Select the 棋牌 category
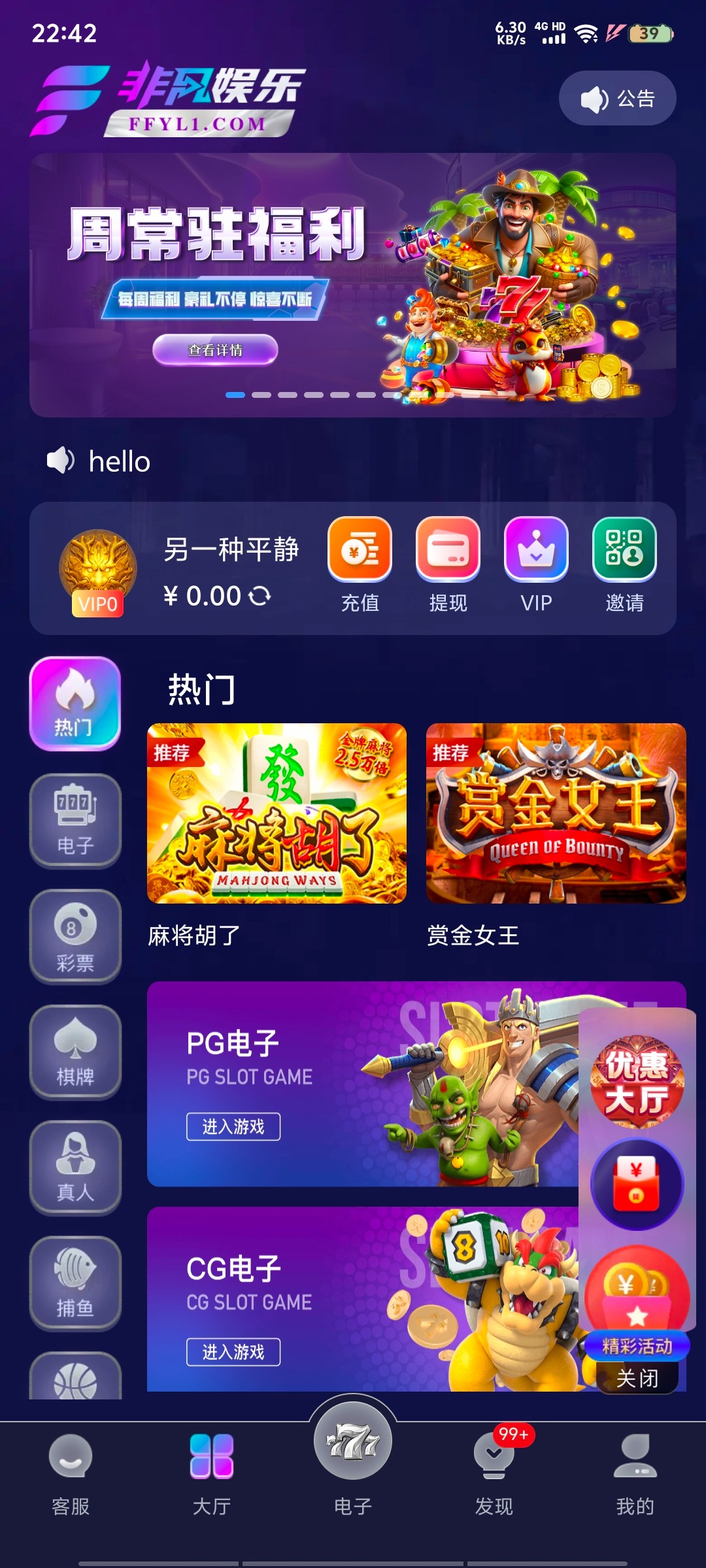Viewport: 706px width, 1568px height. [75, 1052]
